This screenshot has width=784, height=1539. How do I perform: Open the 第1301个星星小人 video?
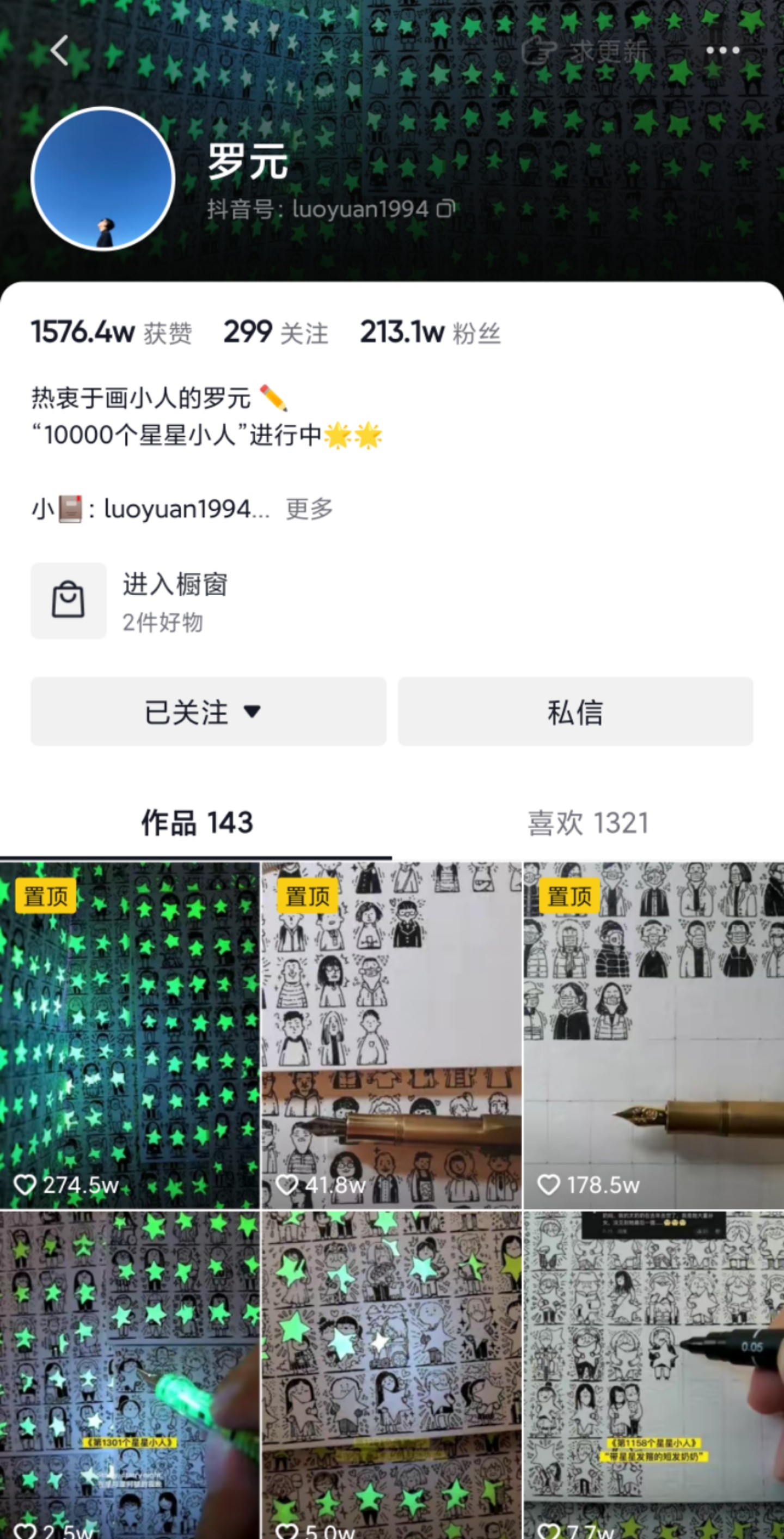[130, 1374]
